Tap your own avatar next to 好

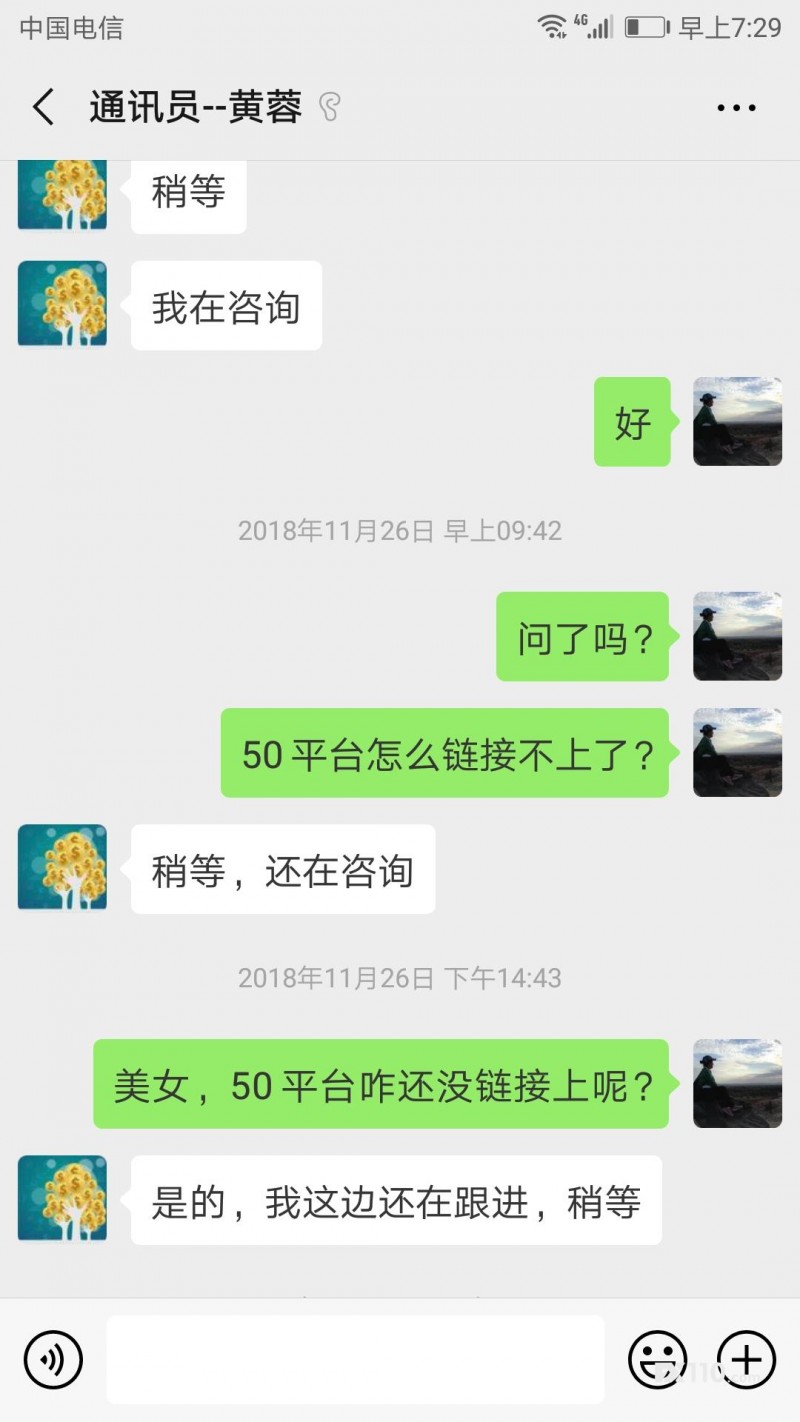[737, 421]
